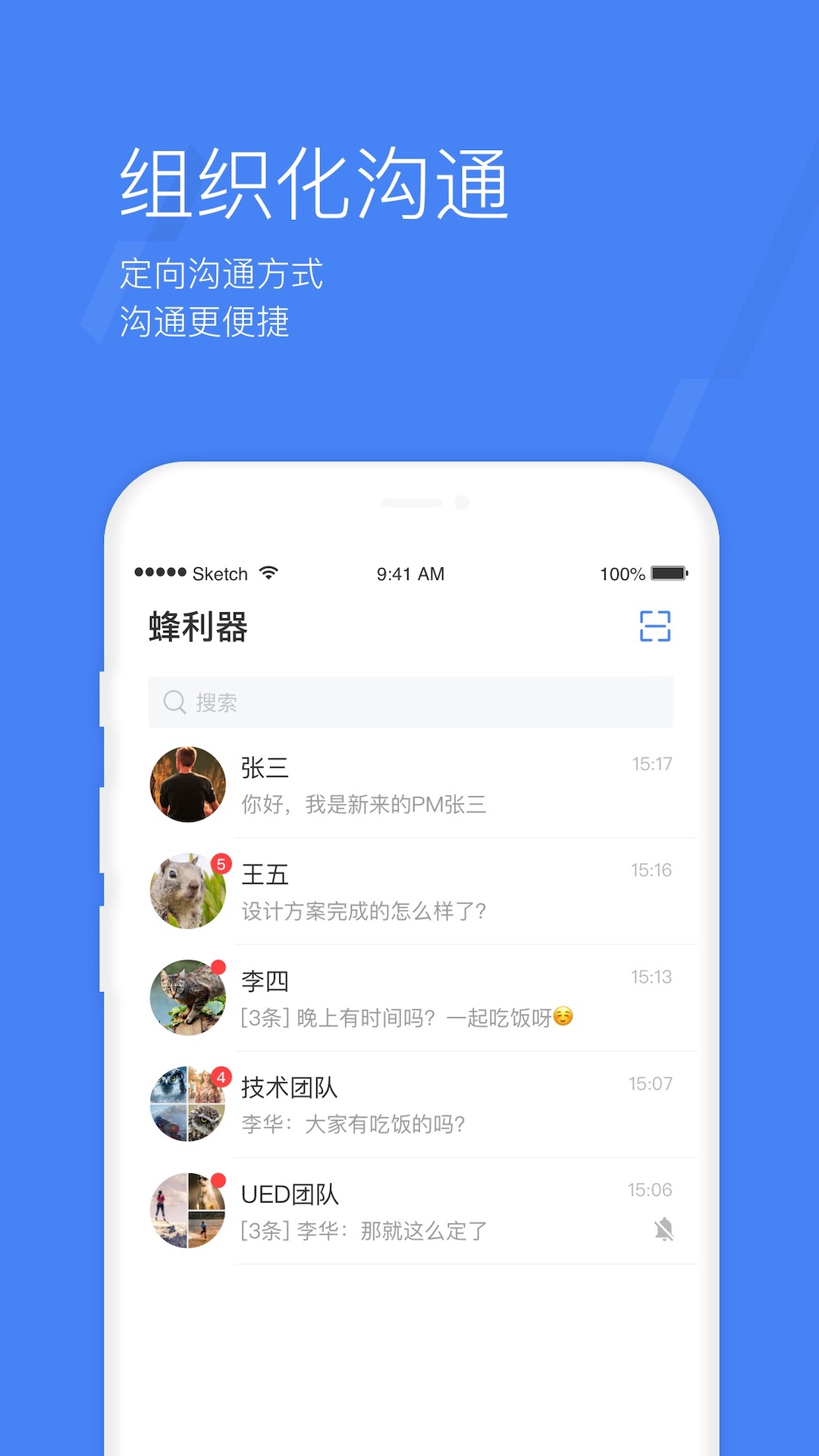Click the search magnifier icon
Viewport: 819px width, 1456px height.
pos(176,702)
